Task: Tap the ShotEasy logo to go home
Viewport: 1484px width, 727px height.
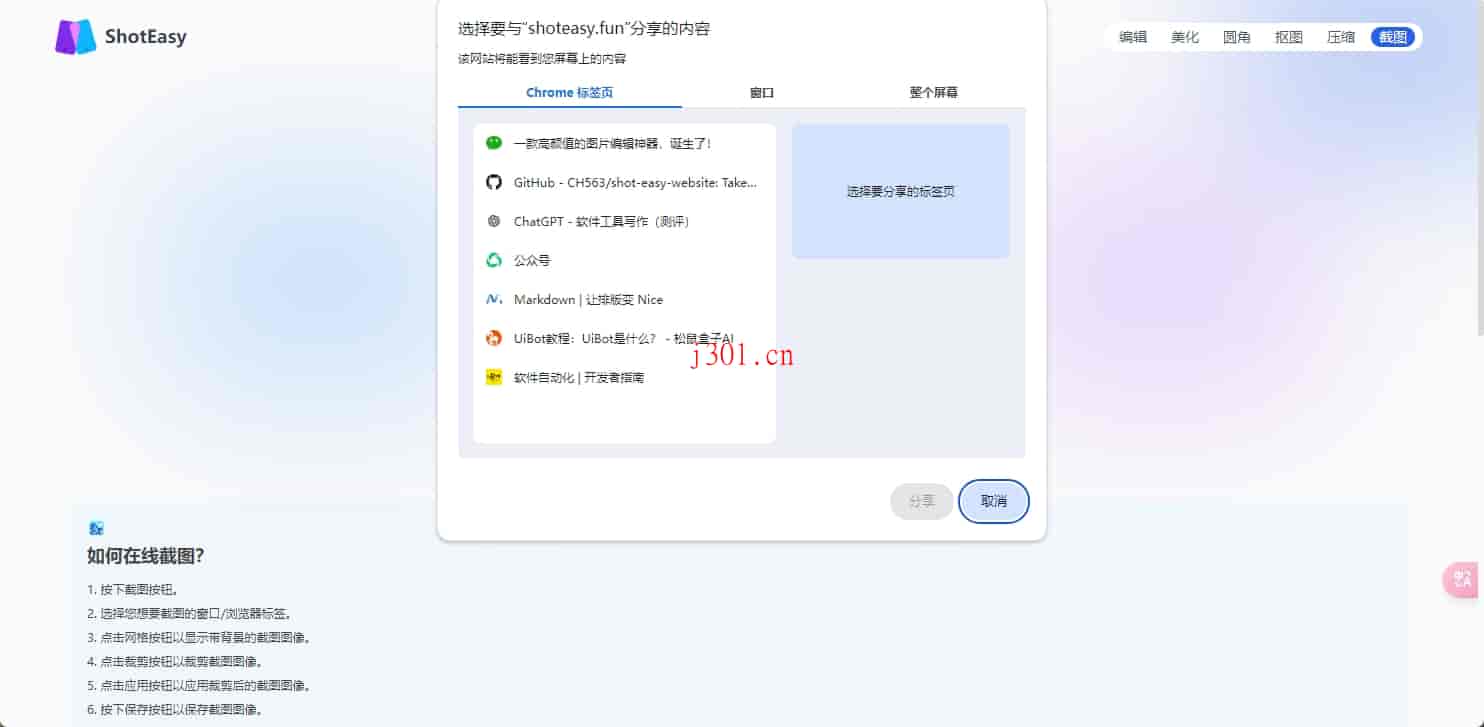Action: point(121,37)
